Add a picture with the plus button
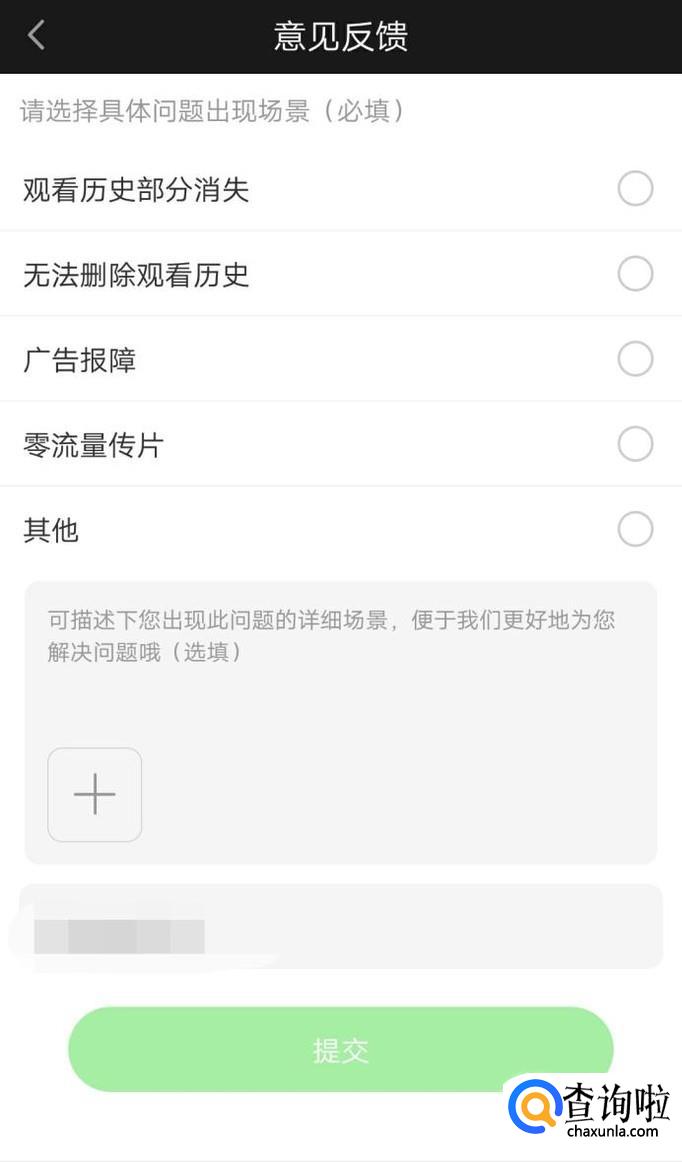 click(95, 795)
